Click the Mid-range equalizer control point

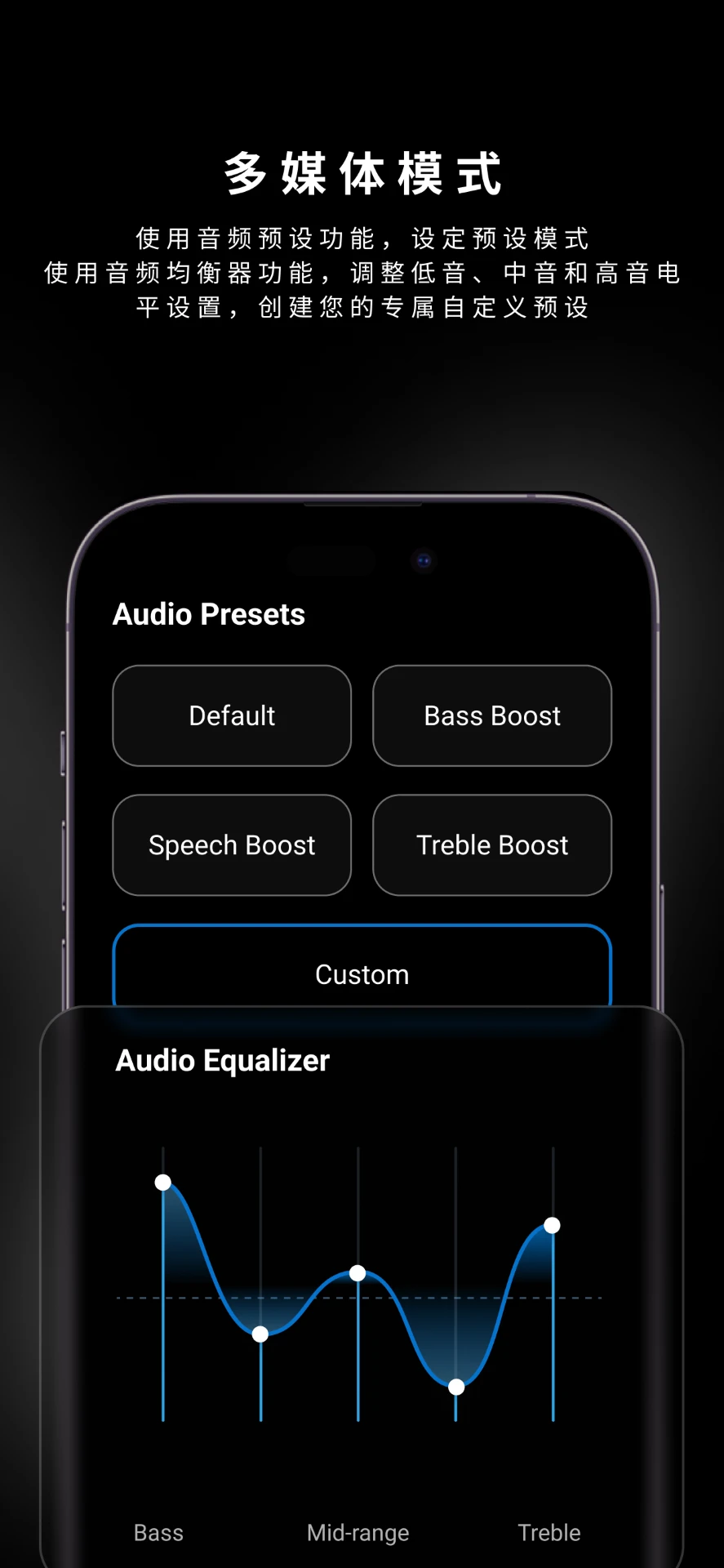pos(358,1272)
